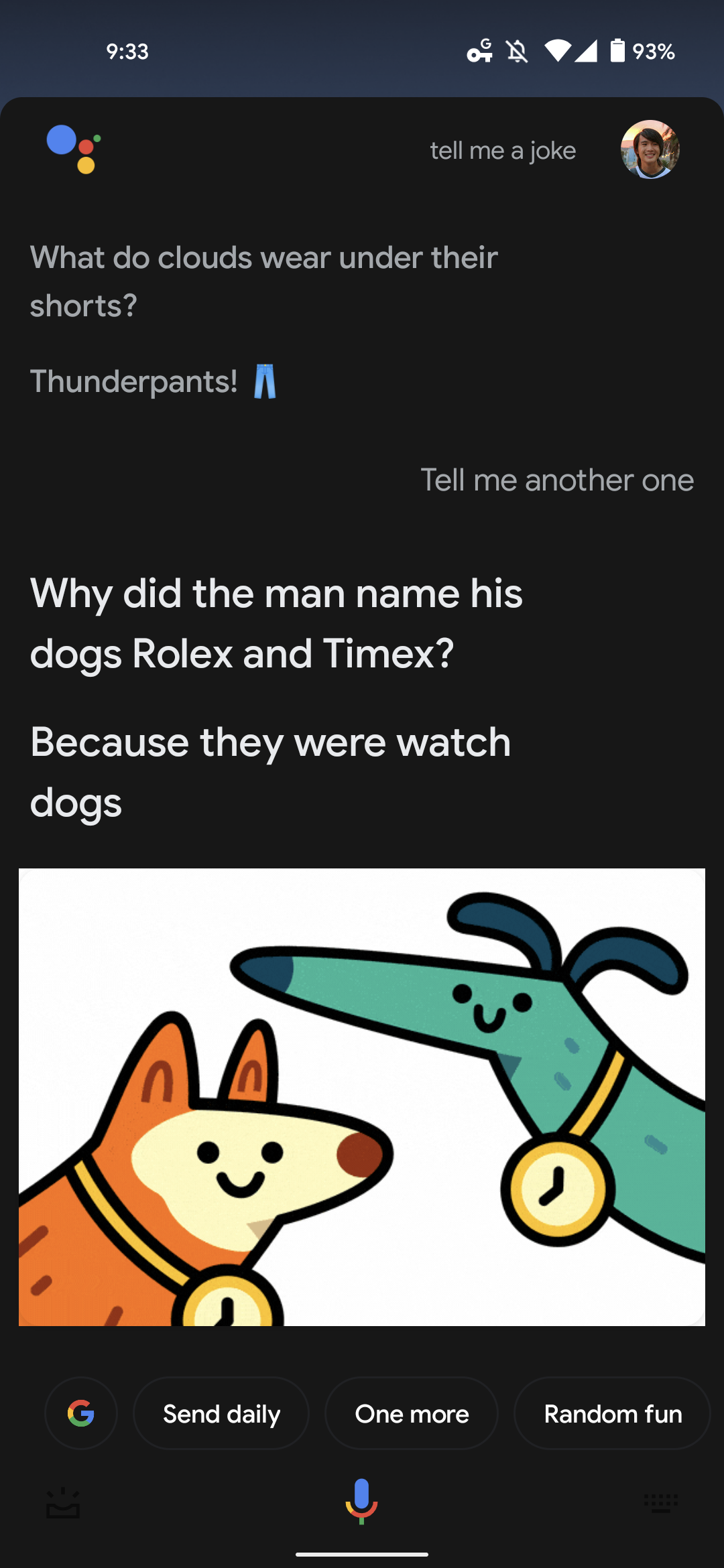The height and width of the screenshot is (1568, 724).
Task: Request One more joke
Action: click(412, 1413)
